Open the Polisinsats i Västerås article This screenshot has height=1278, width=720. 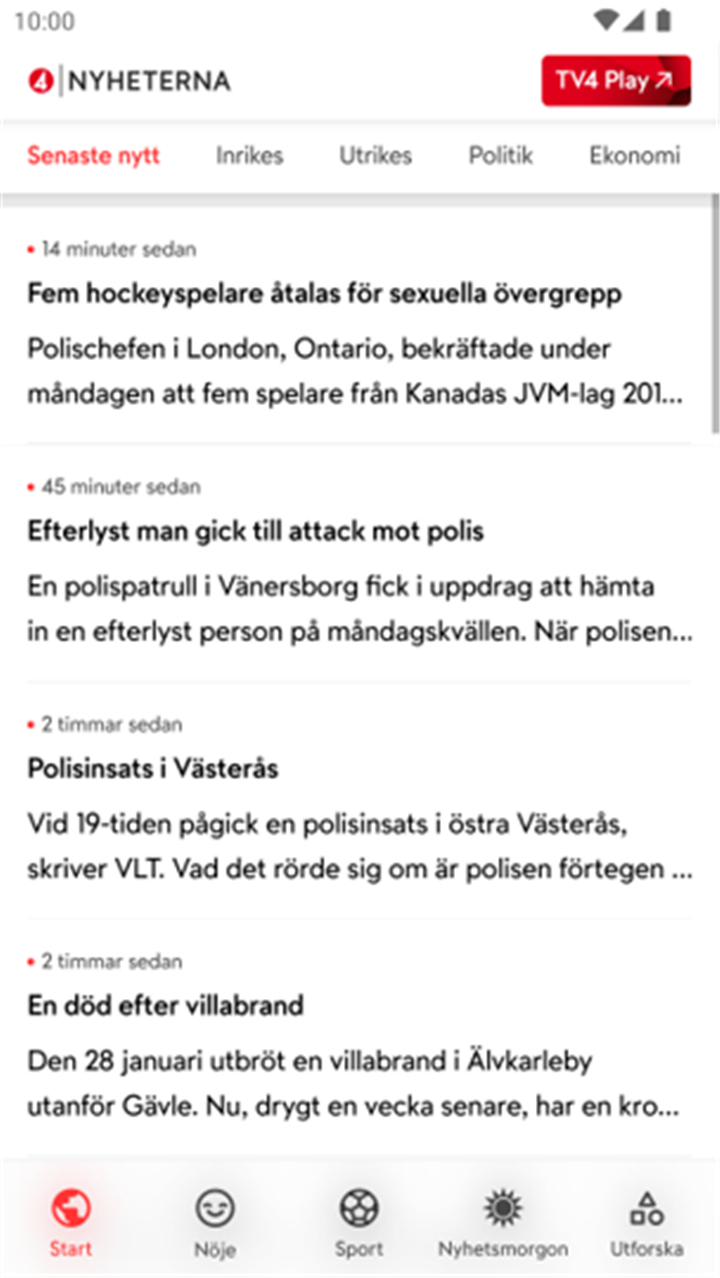coord(359,800)
